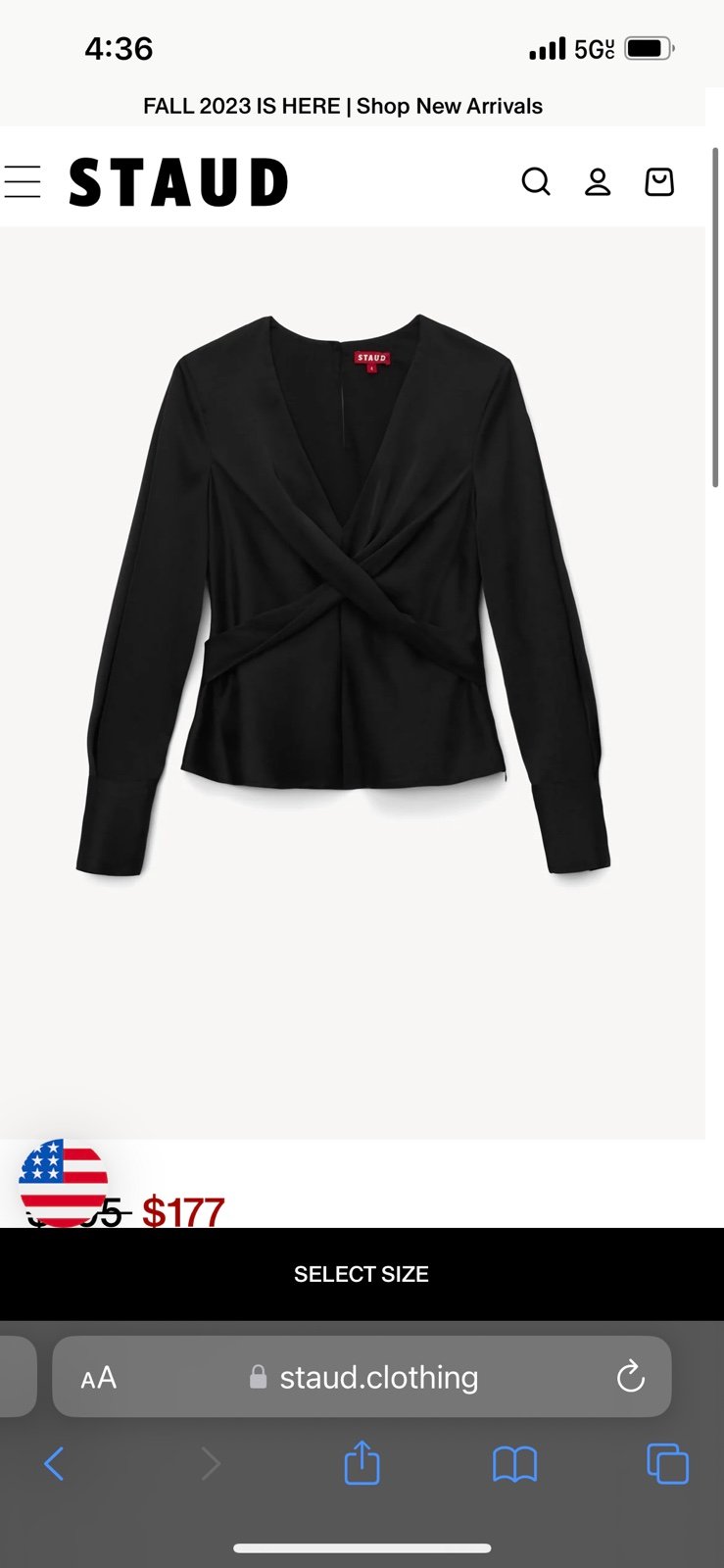Open the AA reader options
Image resolution: width=724 pixels, height=1568 pixels.
point(99,1378)
